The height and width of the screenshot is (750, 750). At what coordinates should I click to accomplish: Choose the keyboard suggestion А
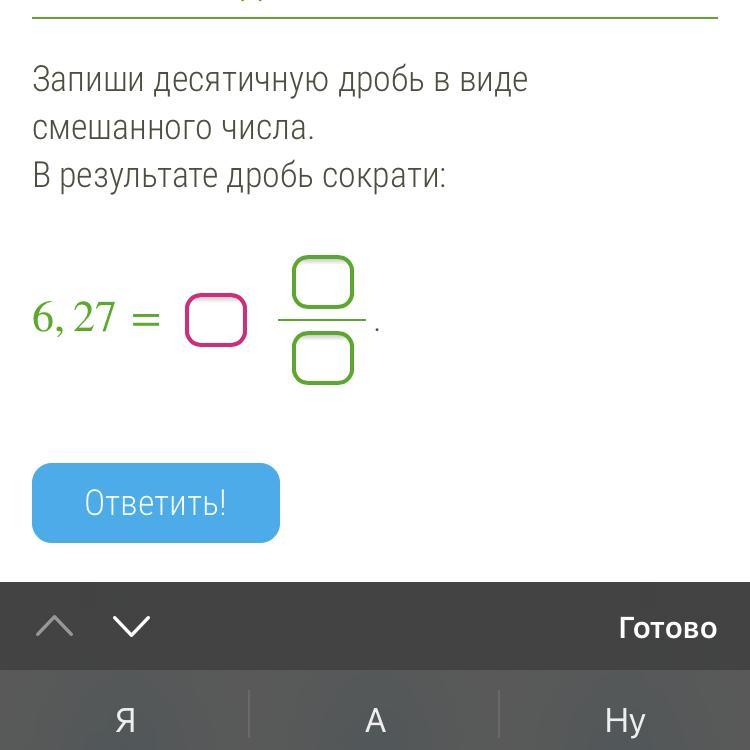[x=375, y=719]
